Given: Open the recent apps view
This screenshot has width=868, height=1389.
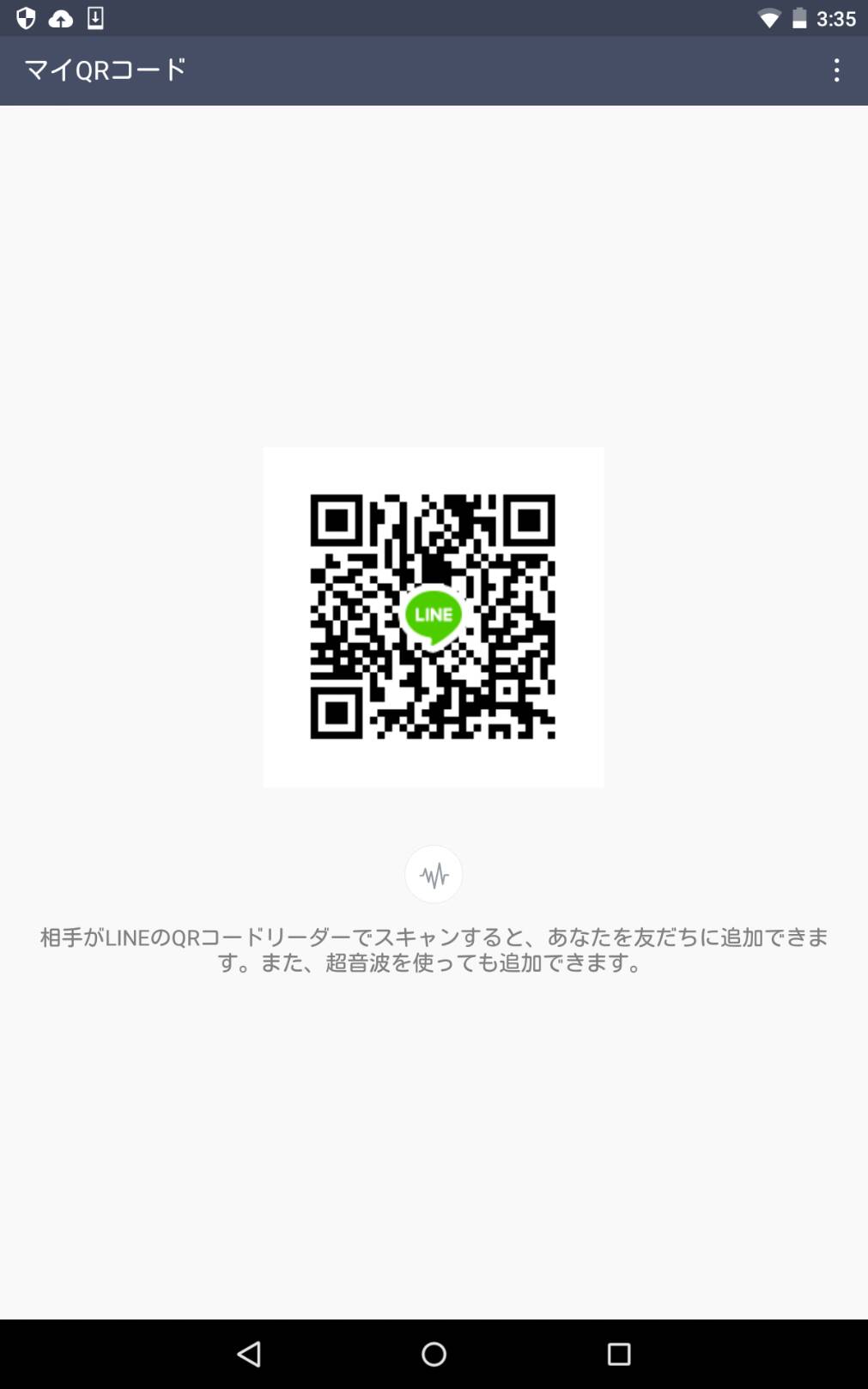Looking at the screenshot, I should pos(618,1354).
